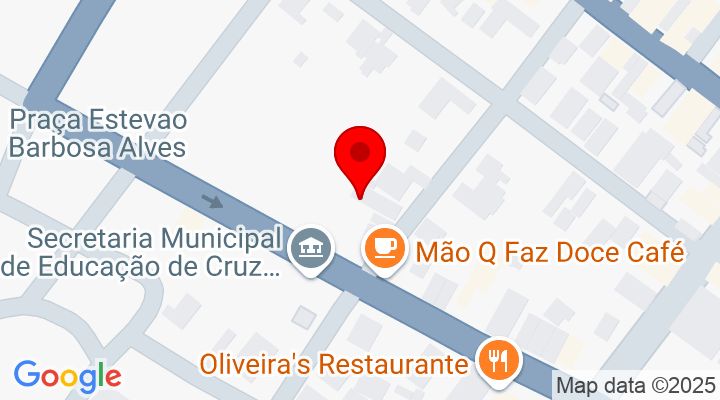Open Mão Q Faz Doce Café marker
The width and height of the screenshot is (720, 400).
pos(385,247)
